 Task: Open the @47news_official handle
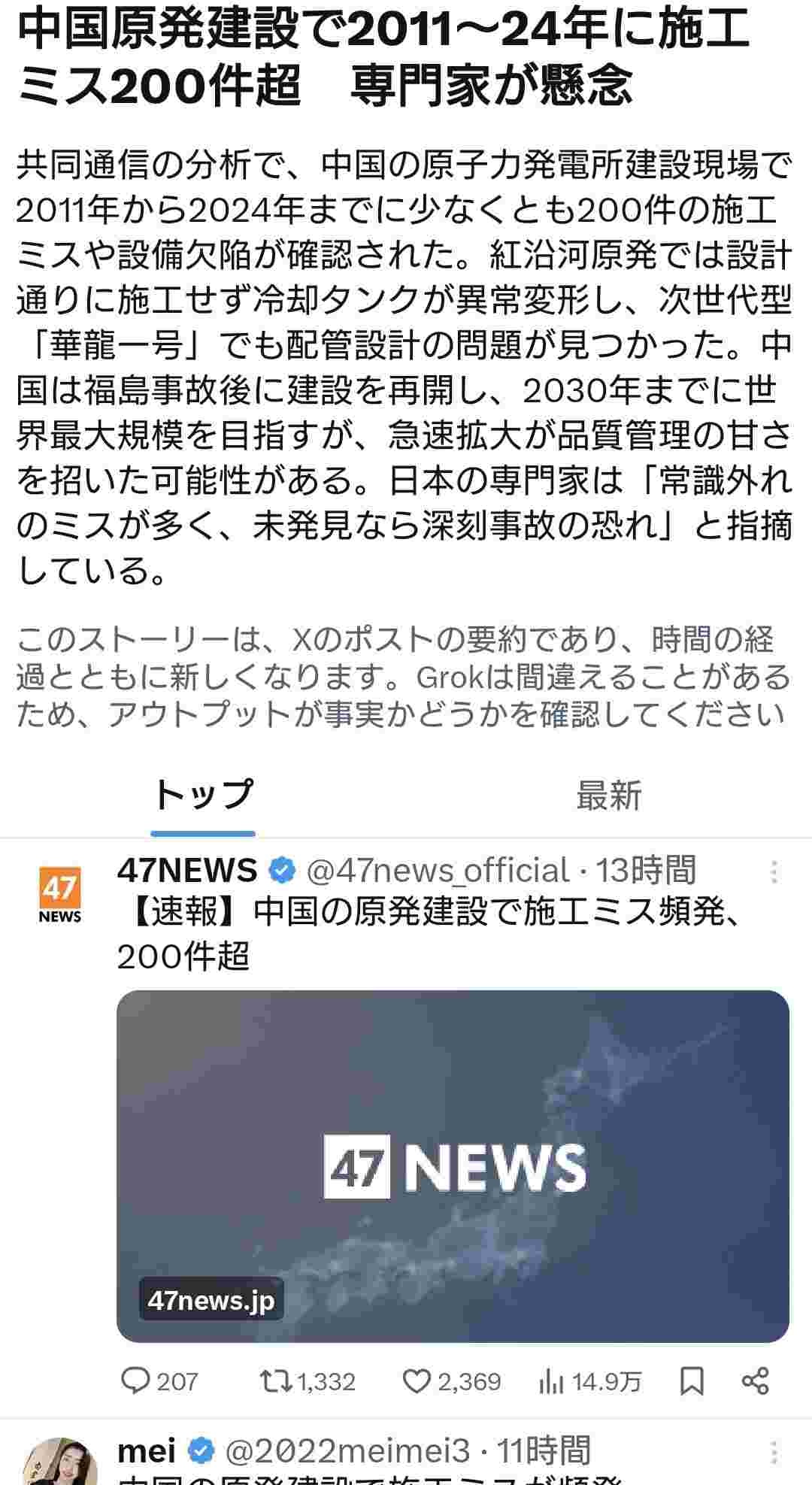point(437,871)
